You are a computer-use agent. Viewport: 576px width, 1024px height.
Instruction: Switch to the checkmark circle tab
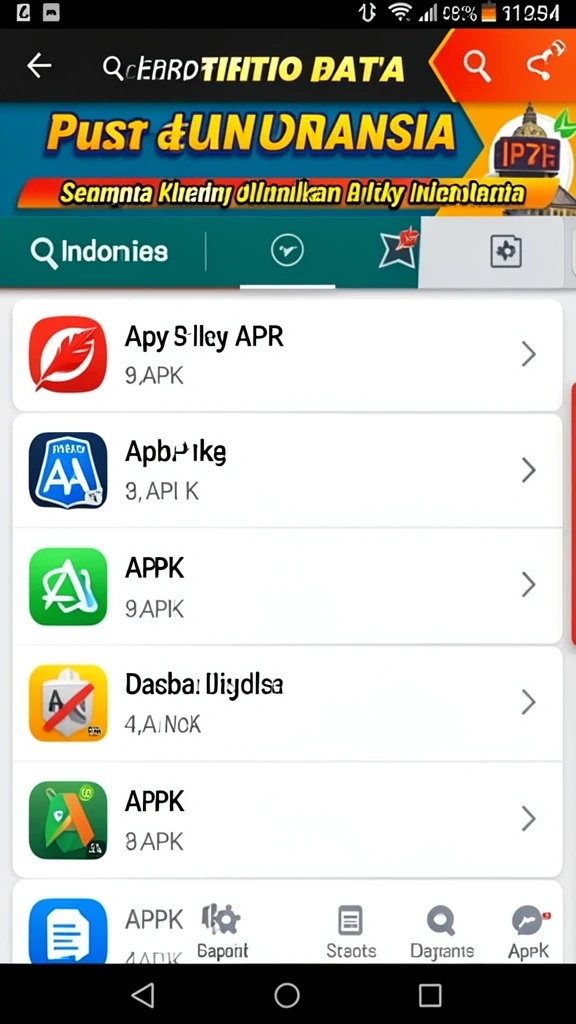(287, 251)
